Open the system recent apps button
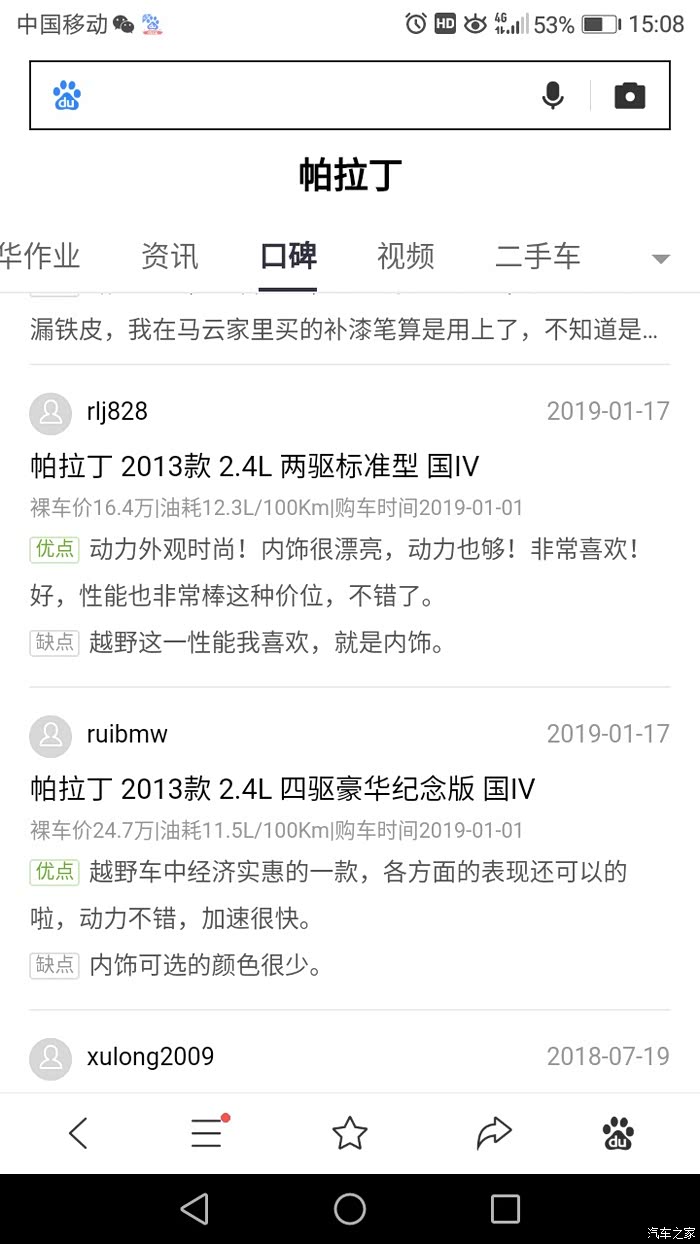 (x=505, y=1209)
